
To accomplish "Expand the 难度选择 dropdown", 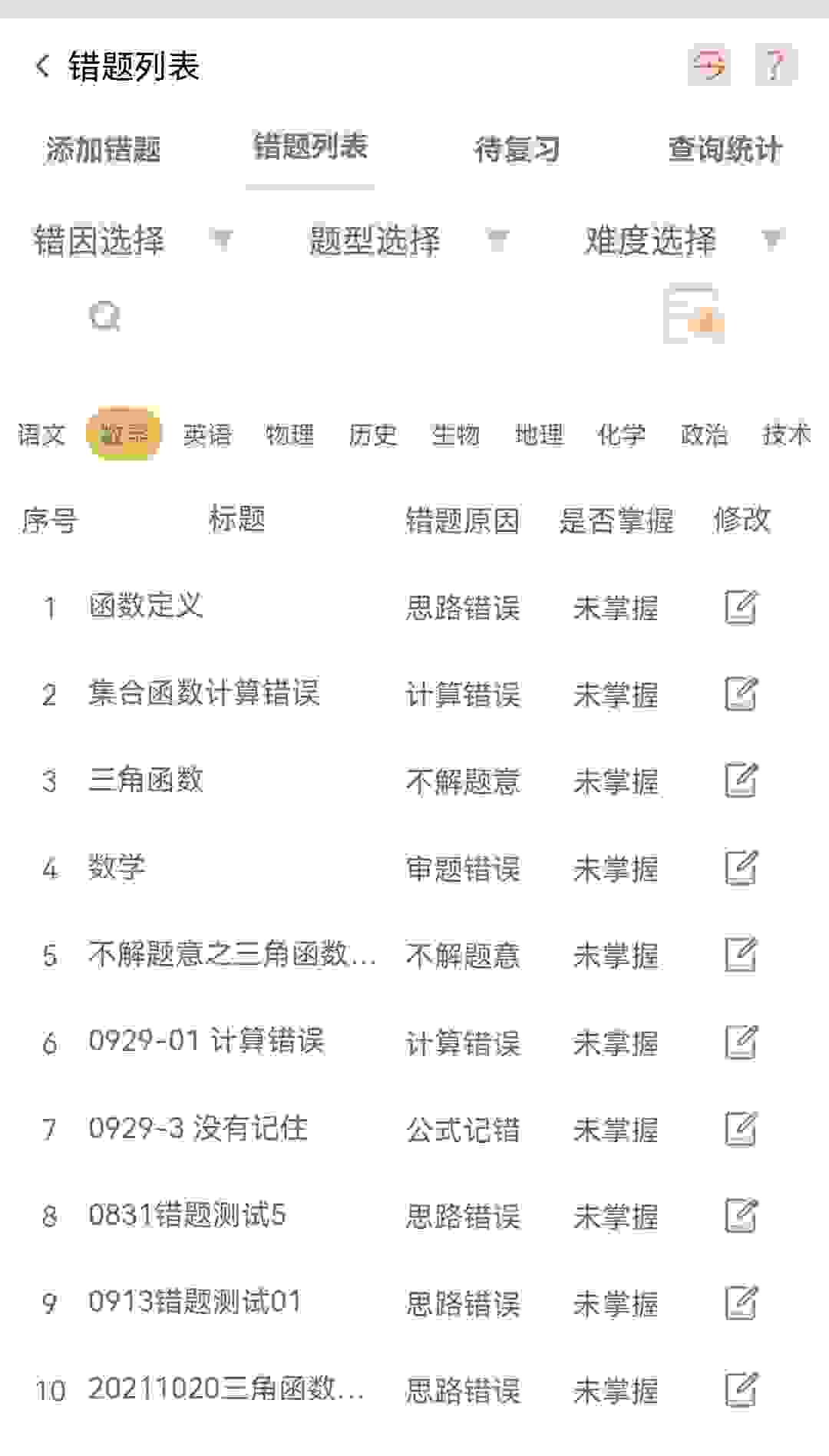I will 683,240.
